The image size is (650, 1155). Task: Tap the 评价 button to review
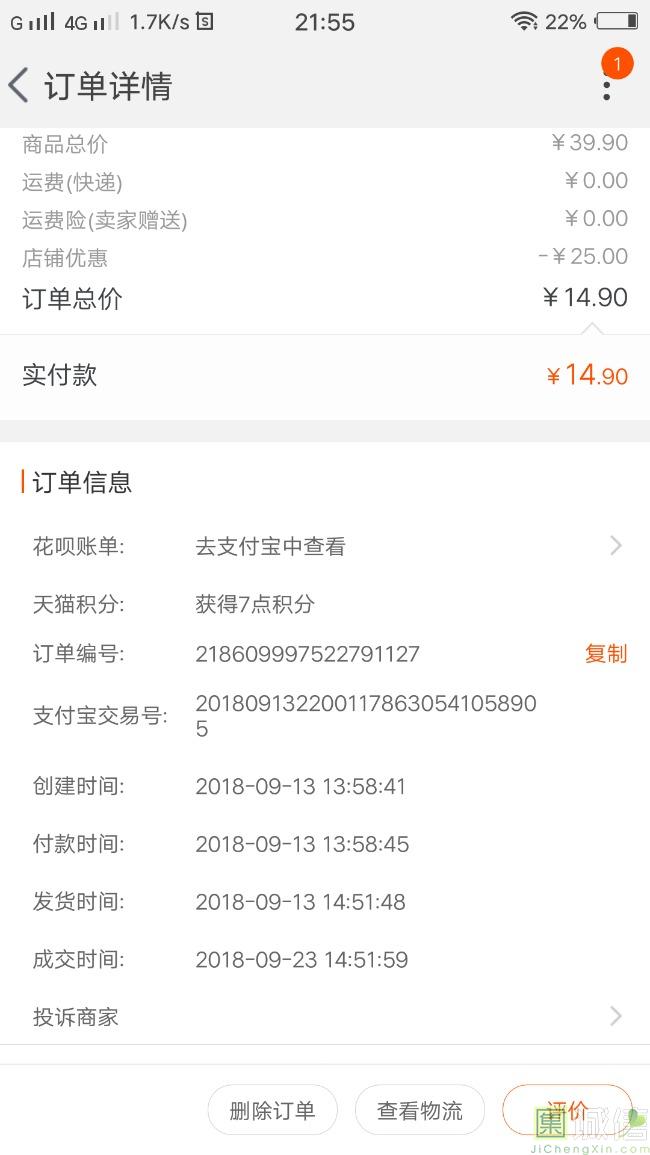click(x=567, y=1110)
